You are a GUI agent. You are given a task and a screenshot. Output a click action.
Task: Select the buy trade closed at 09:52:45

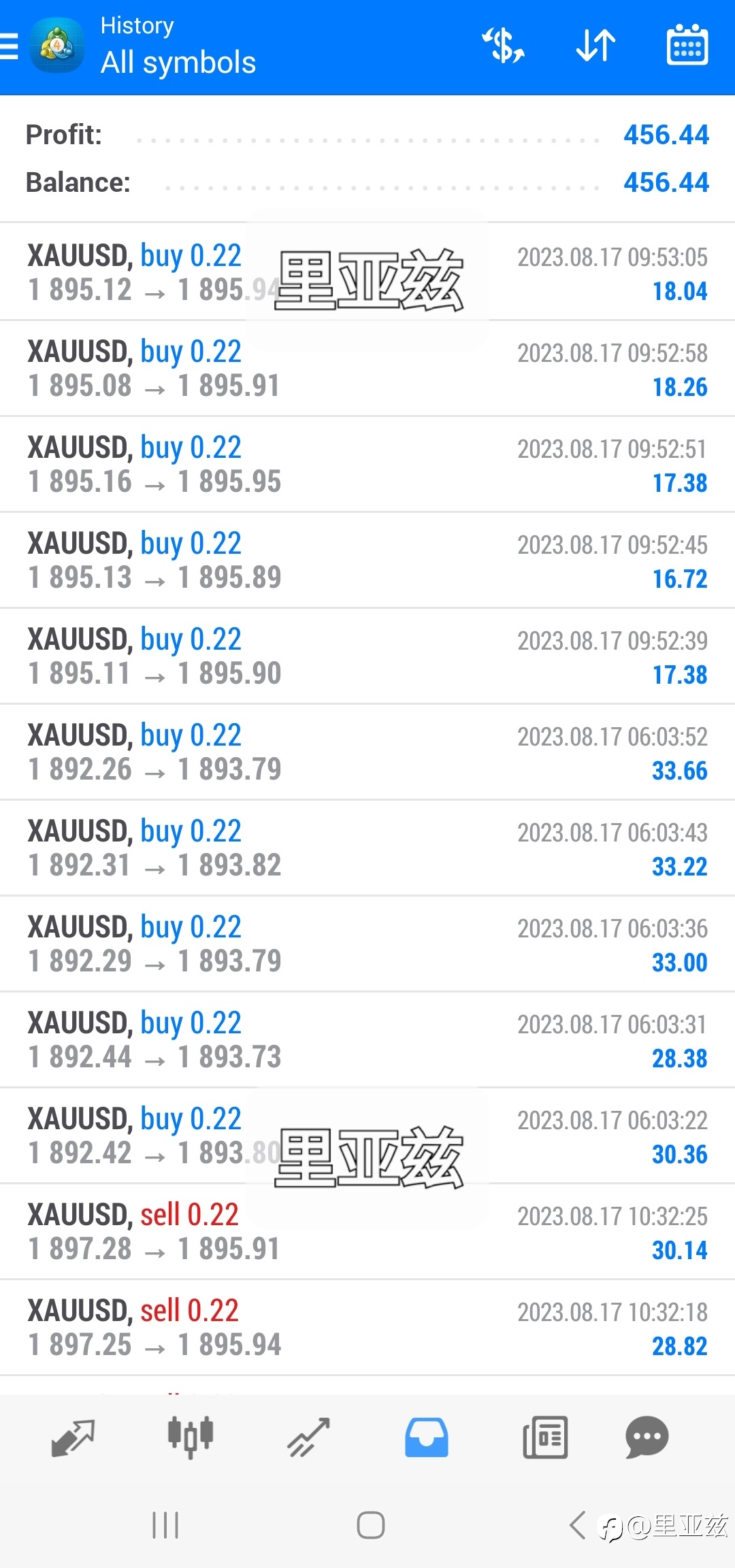[x=367, y=560]
